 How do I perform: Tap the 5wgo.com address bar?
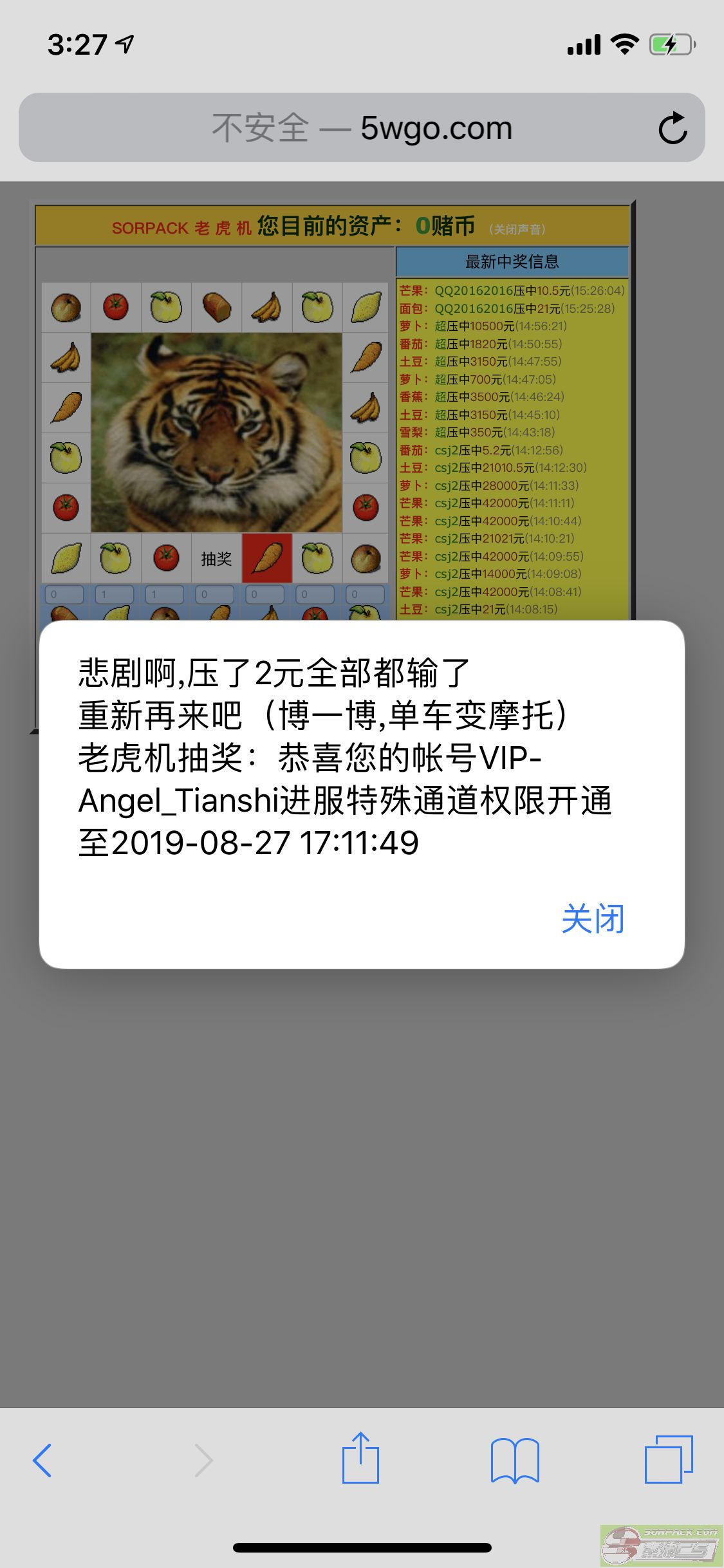[x=362, y=128]
